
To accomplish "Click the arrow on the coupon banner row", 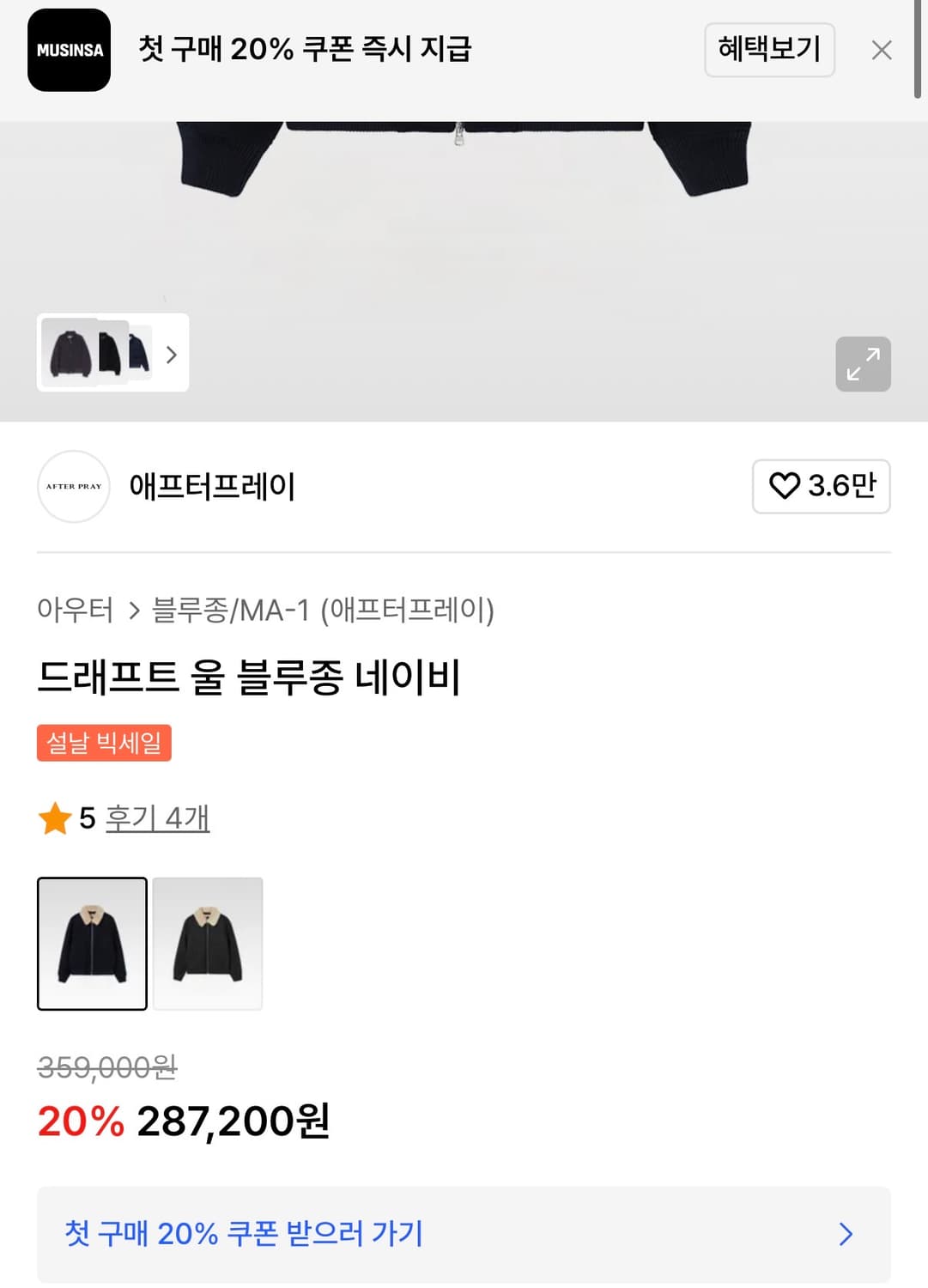I will click(846, 1234).
